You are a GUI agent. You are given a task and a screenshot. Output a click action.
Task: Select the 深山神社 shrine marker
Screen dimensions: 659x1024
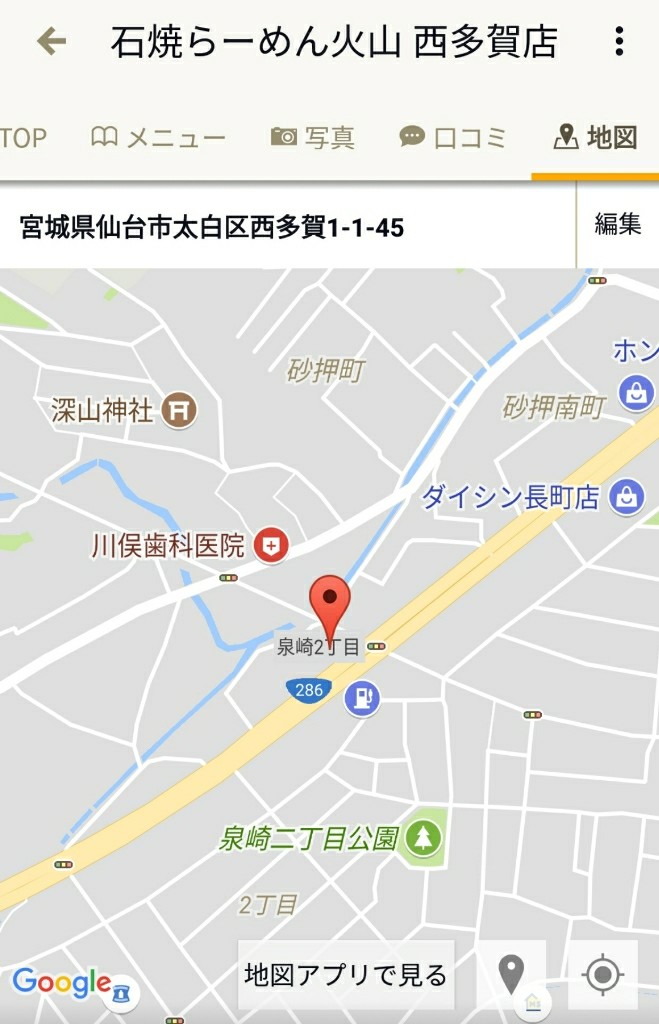pos(181,408)
